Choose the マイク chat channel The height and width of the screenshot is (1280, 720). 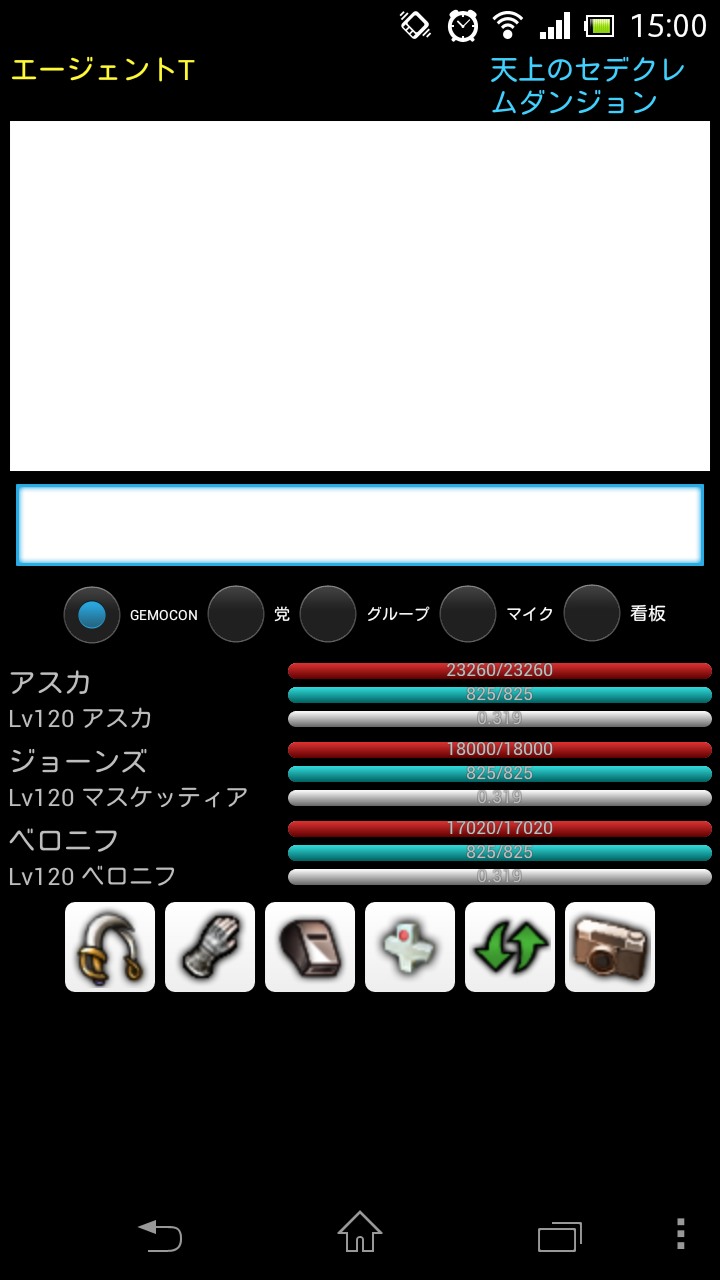coord(468,614)
